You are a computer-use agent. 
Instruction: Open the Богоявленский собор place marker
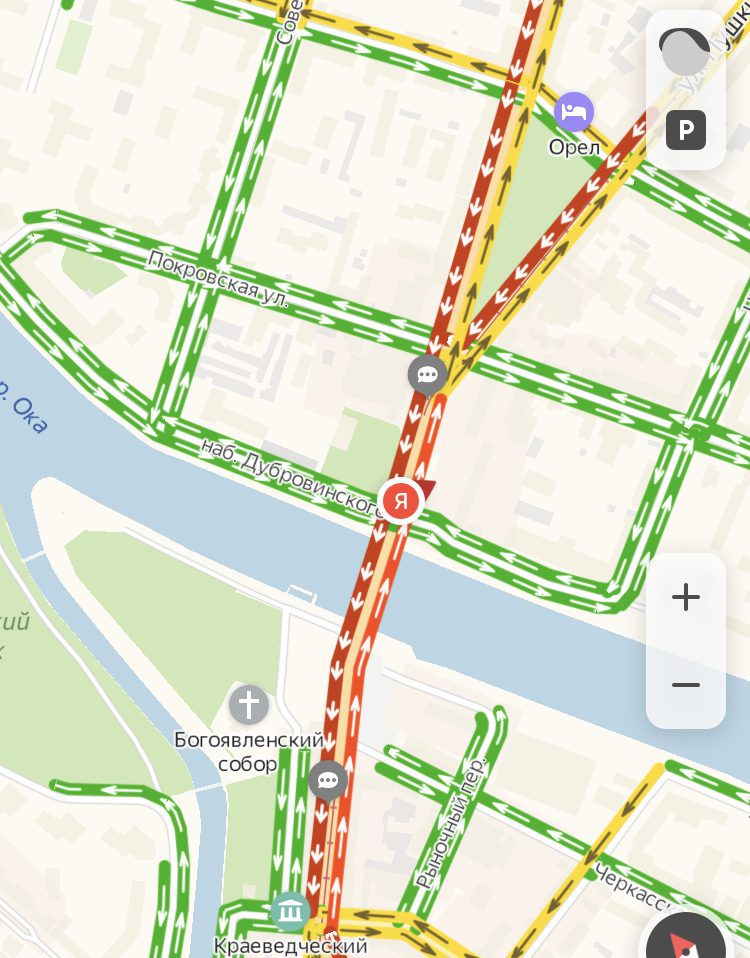[x=249, y=705]
